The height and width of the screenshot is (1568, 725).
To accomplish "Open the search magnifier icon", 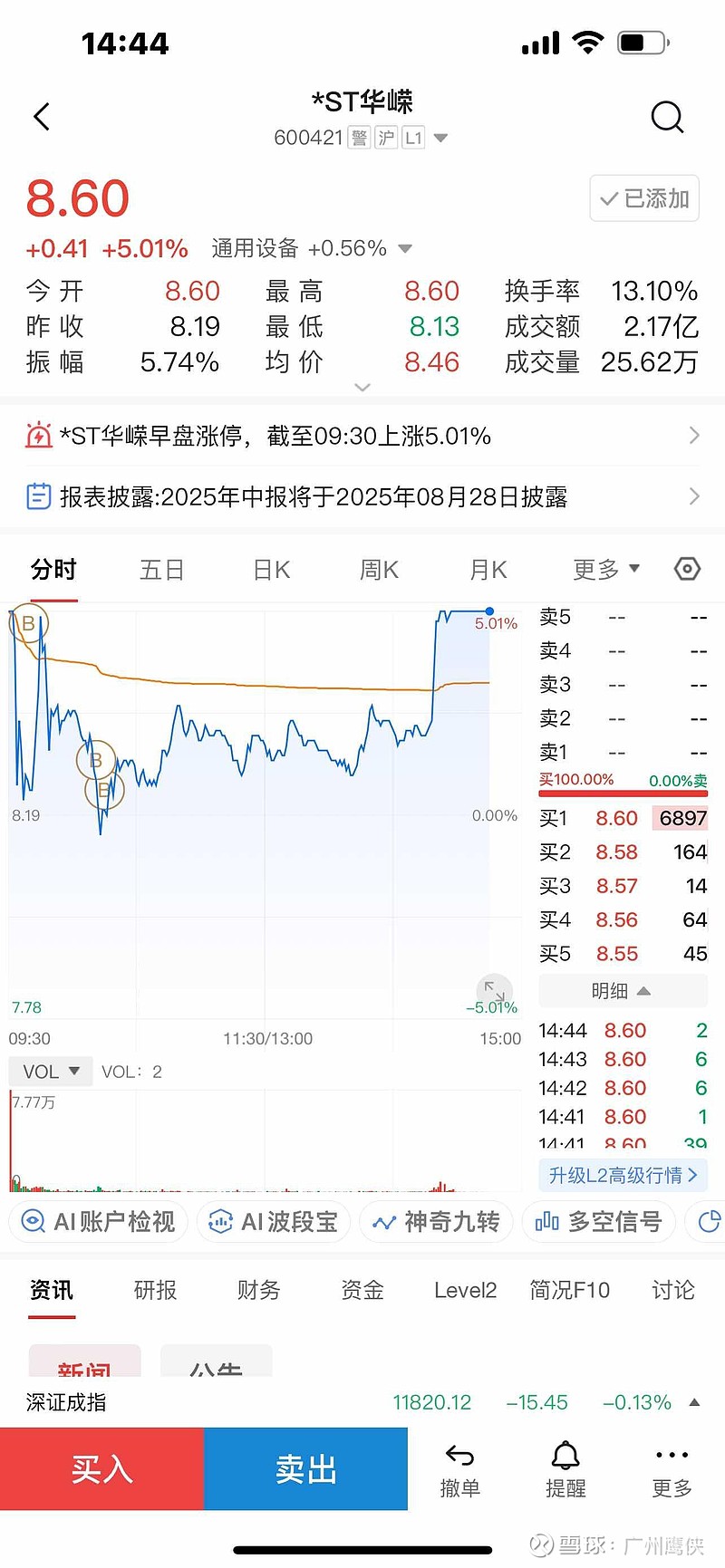I will [667, 117].
